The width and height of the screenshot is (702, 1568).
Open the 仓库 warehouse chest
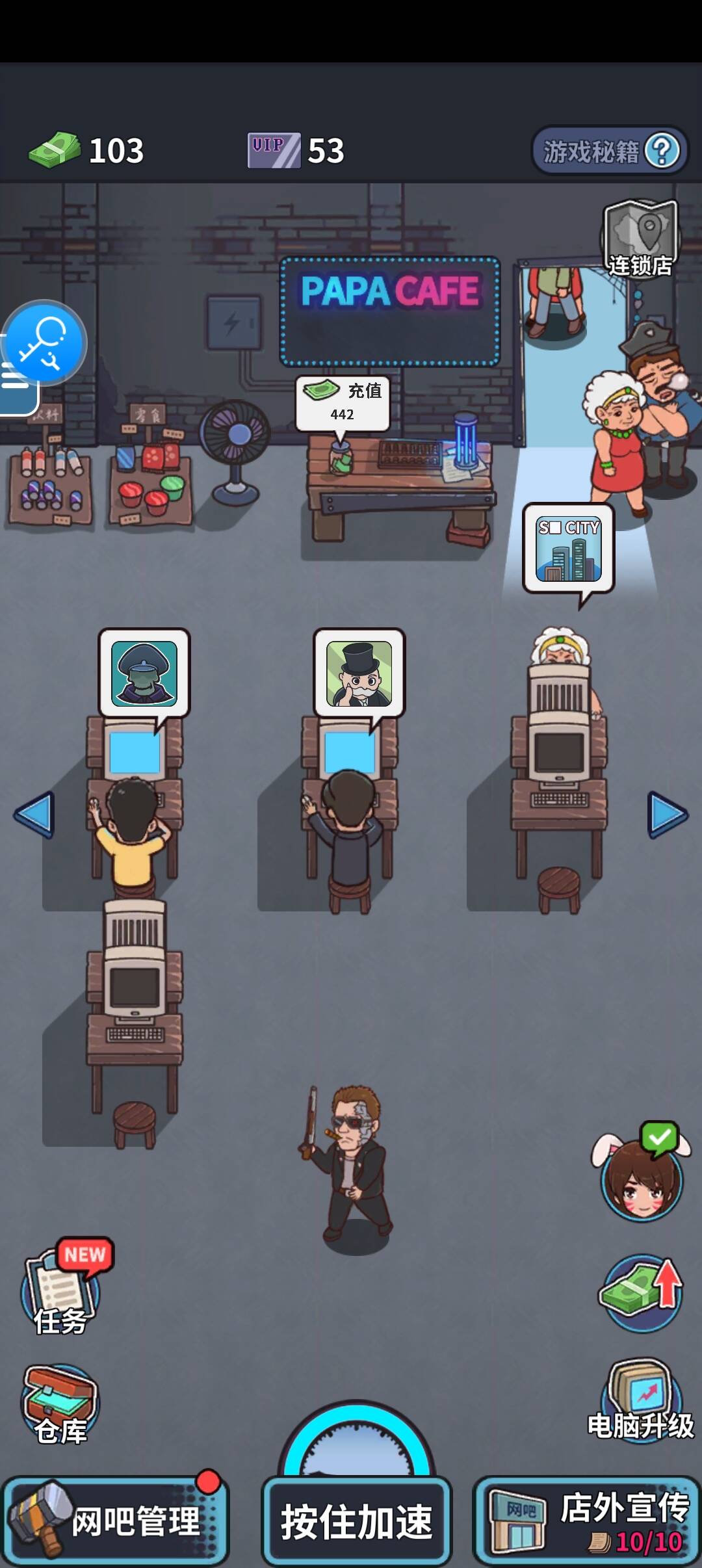60,1404
